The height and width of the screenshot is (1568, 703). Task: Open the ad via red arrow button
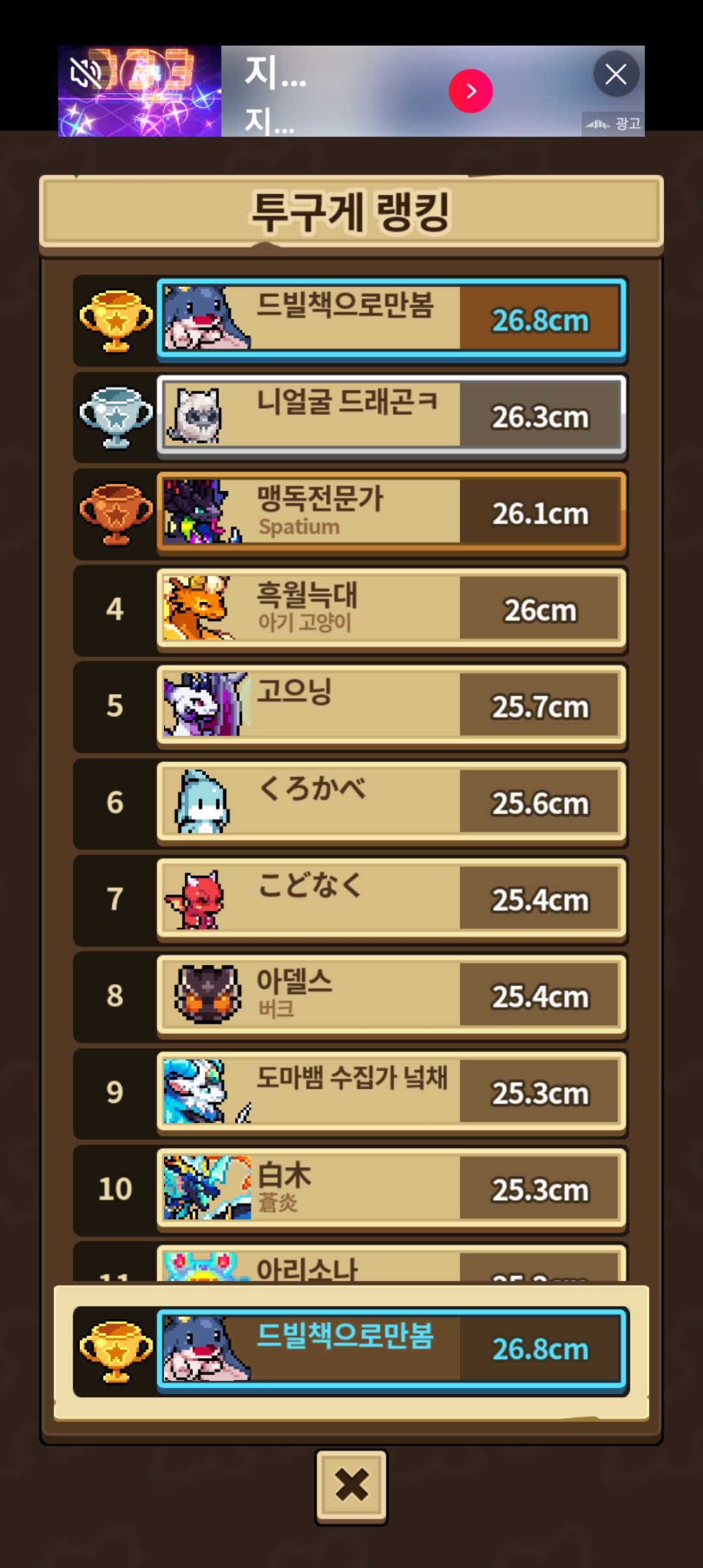pyautogui.click(x=470, y=91)
